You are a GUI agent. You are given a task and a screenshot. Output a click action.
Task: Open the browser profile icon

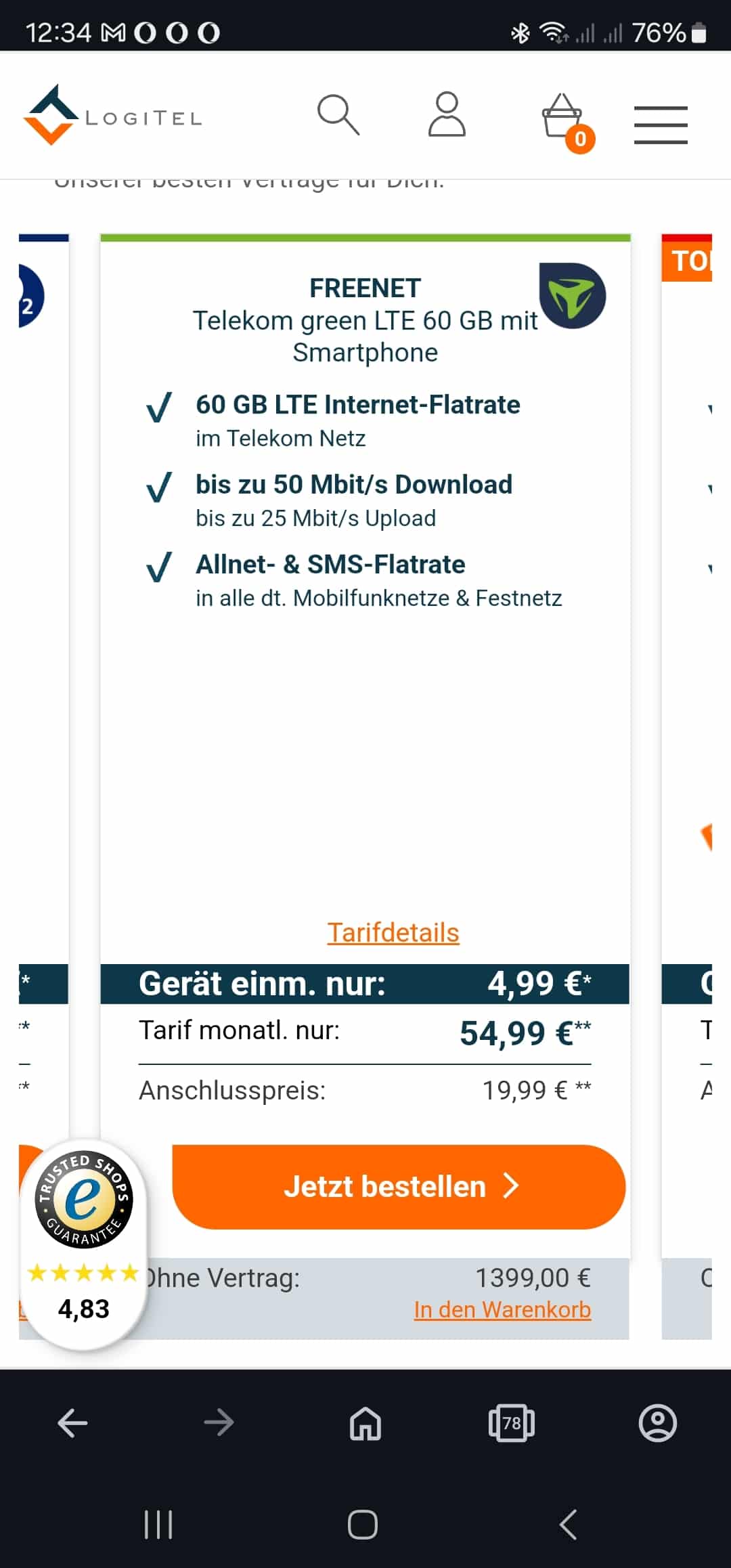click(657, 1423)
